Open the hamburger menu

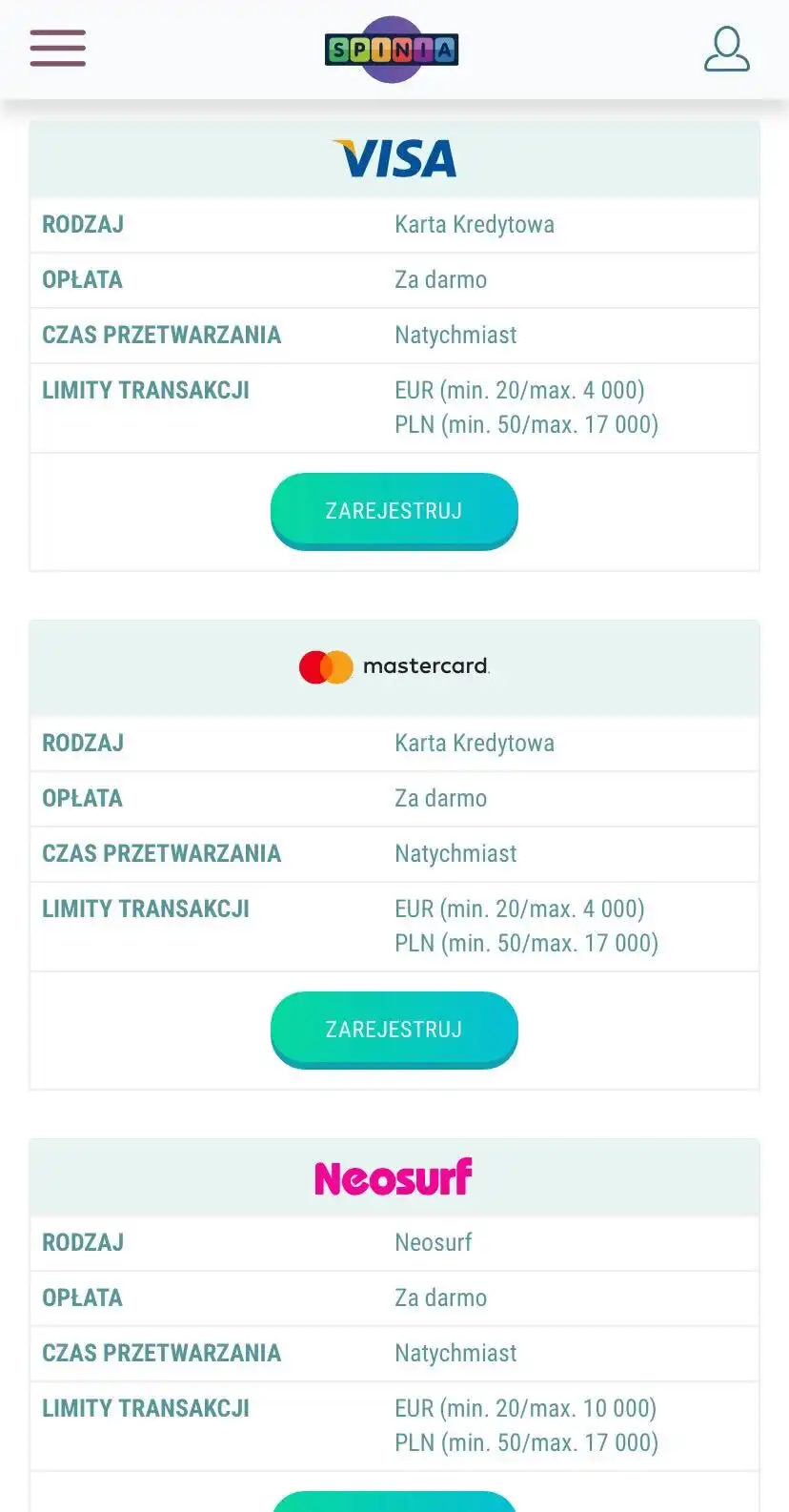coord(57,48)
